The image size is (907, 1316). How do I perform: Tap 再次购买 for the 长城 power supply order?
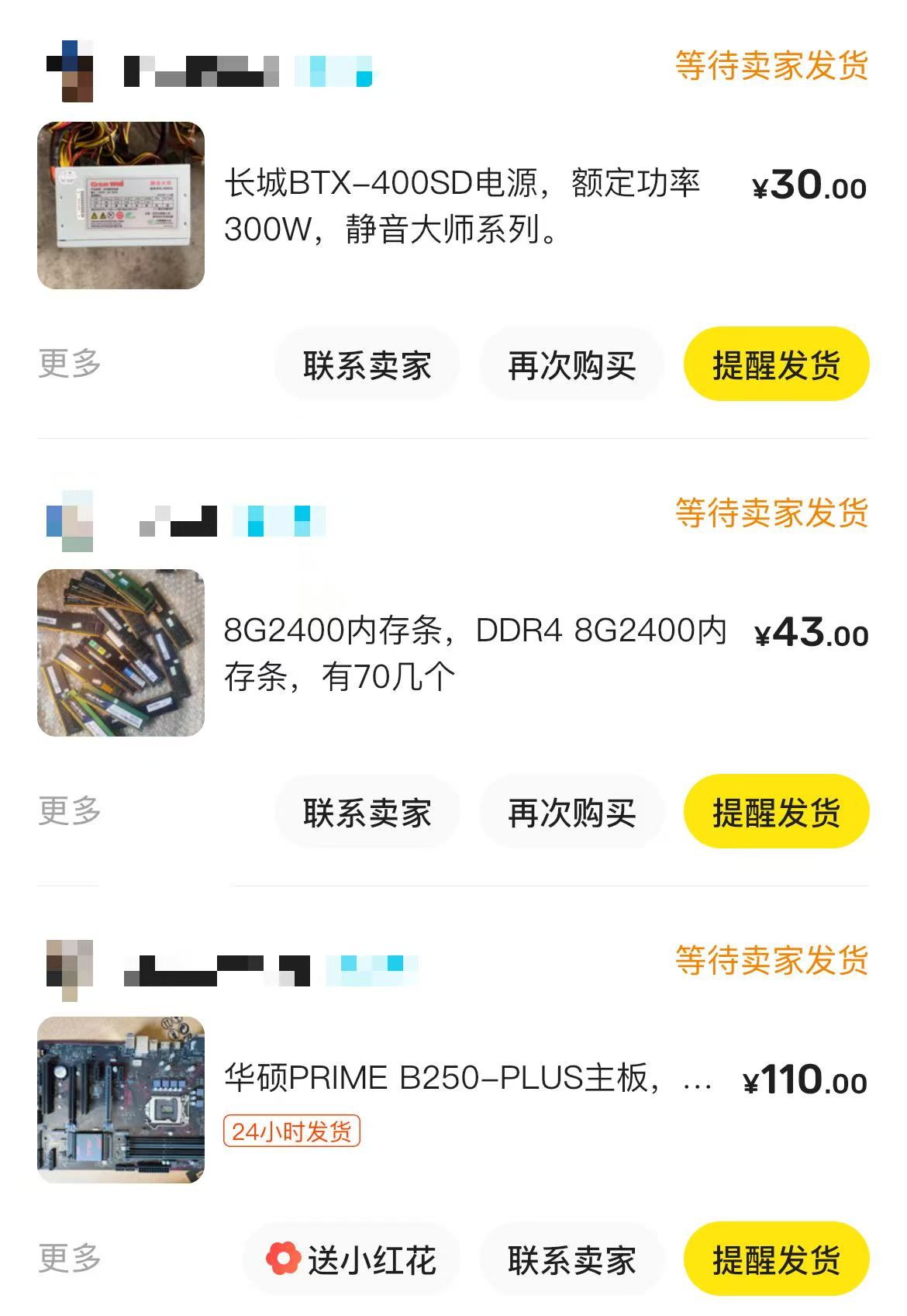click(571, 364)
